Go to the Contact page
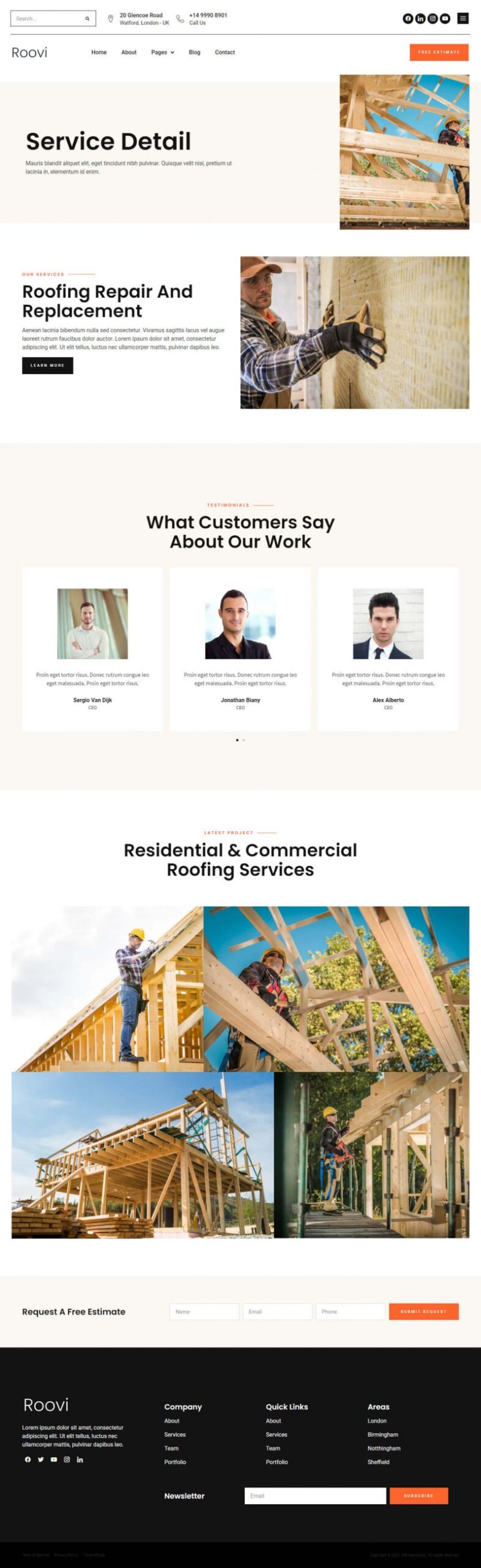481x1568 pixels. [225, 52]
